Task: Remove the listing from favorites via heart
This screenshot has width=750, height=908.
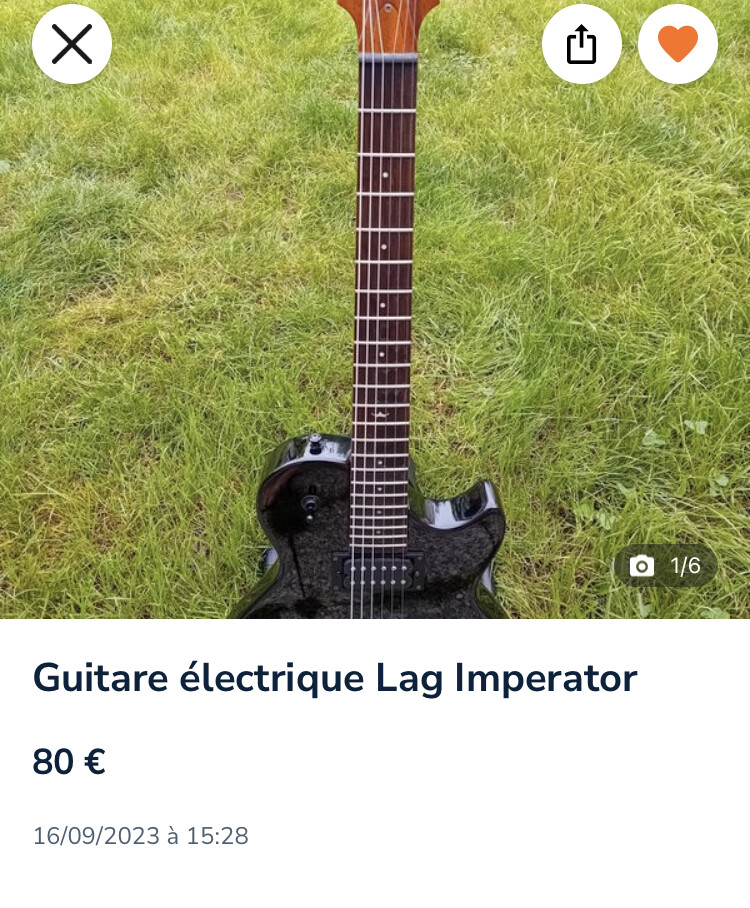Action: point(677,44)
